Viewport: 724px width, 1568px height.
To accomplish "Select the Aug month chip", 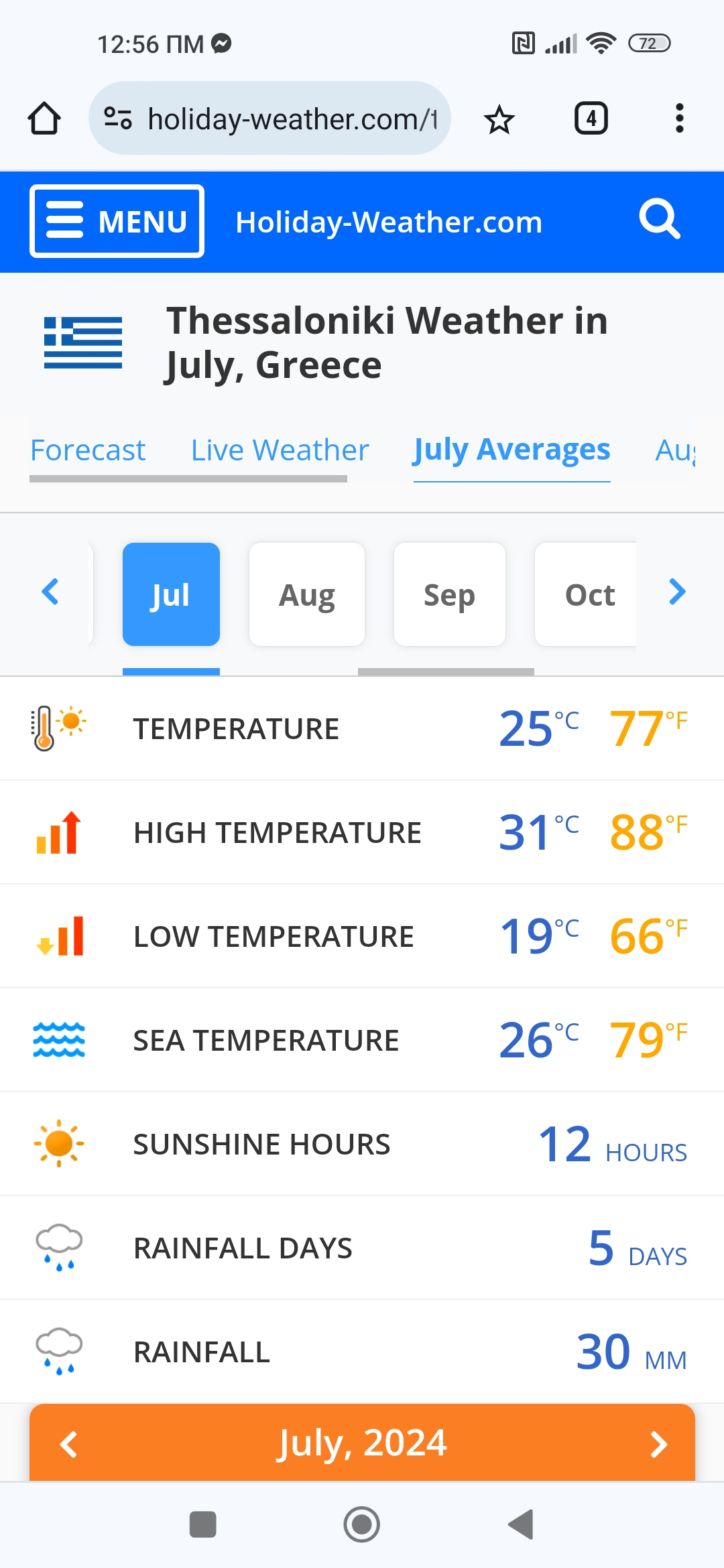I will click(307, 594).
